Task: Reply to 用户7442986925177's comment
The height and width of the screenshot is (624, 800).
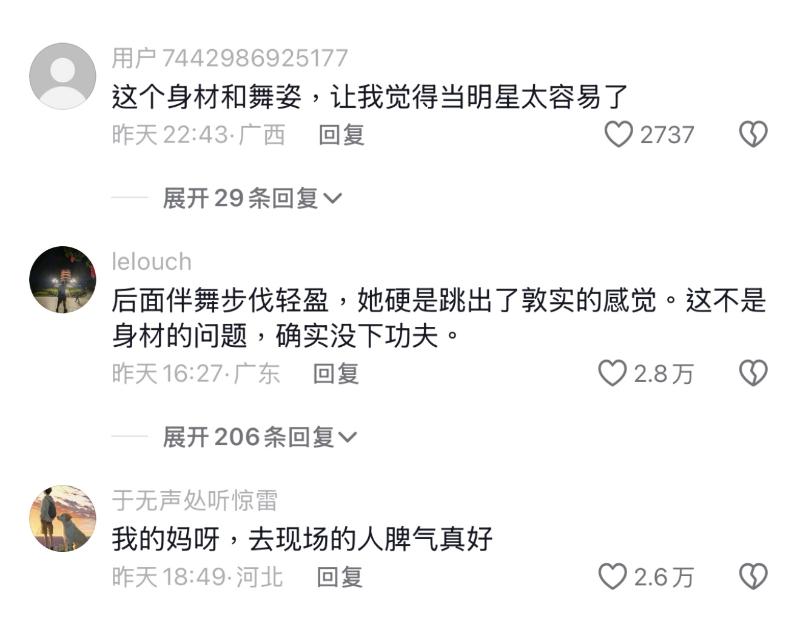Action: coord(341,135)
